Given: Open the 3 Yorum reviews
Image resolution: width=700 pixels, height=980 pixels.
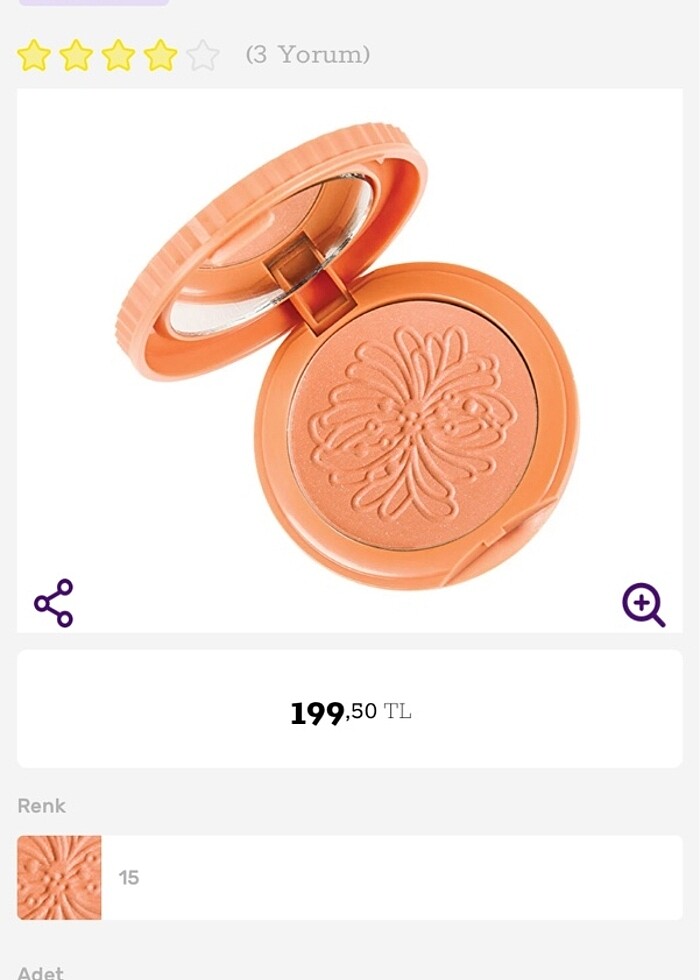Looking at the screenshot, I should pyautogui.click(x=308, y=55).
